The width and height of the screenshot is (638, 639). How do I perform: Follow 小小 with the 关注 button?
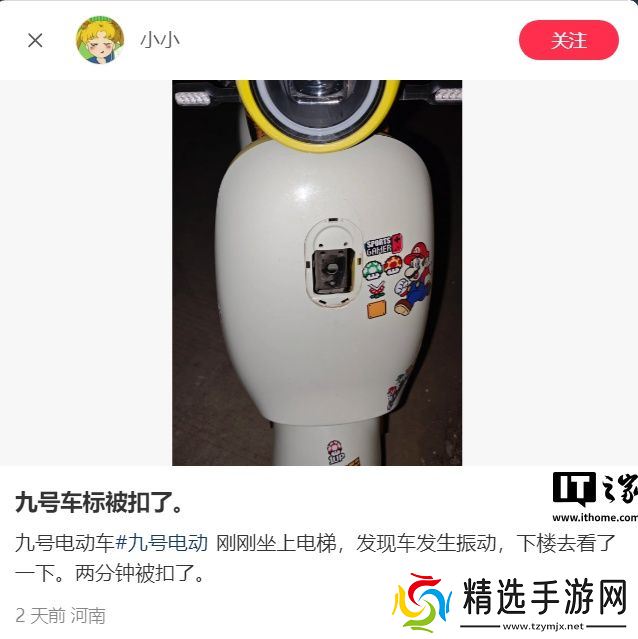(x=568, y=40)
